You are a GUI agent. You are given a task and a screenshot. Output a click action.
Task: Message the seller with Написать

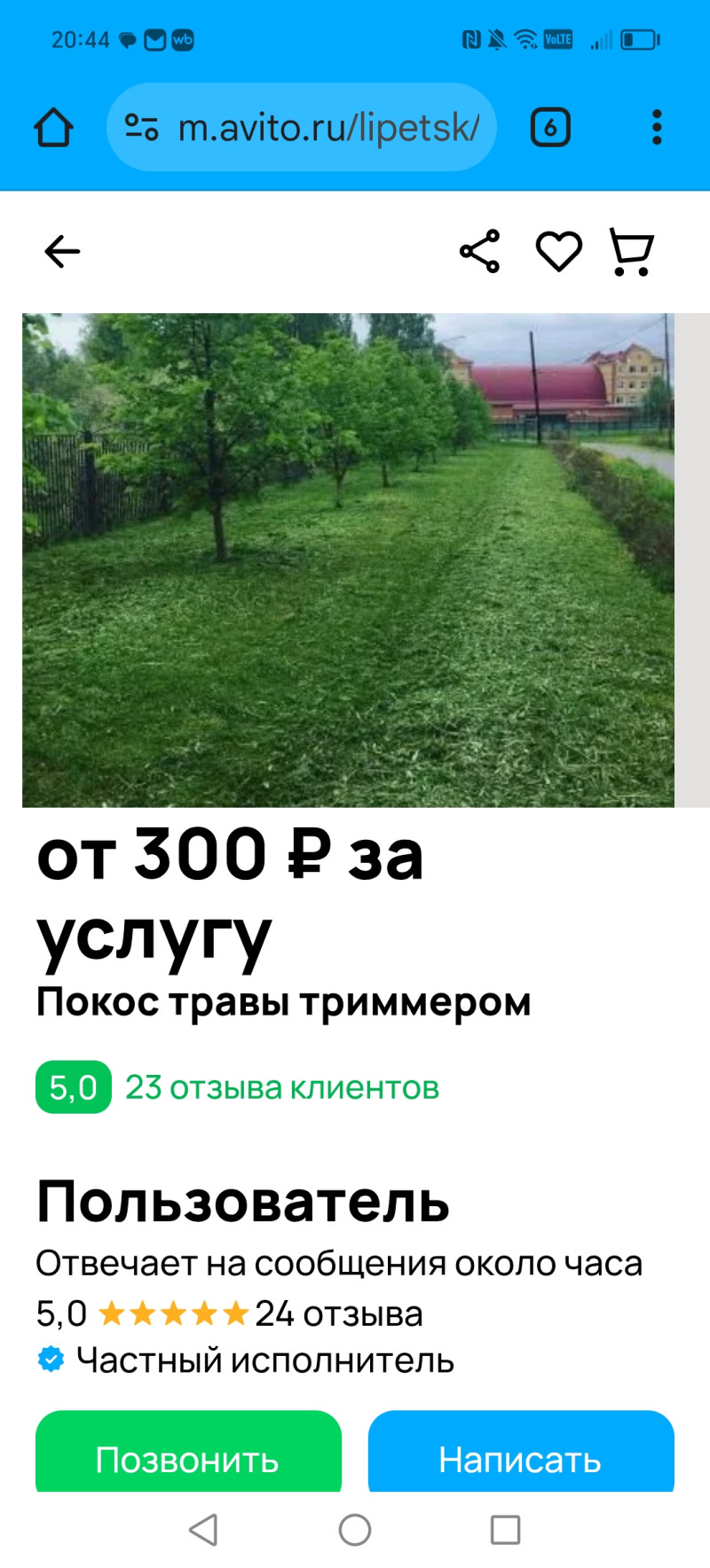coord(521,1458)
